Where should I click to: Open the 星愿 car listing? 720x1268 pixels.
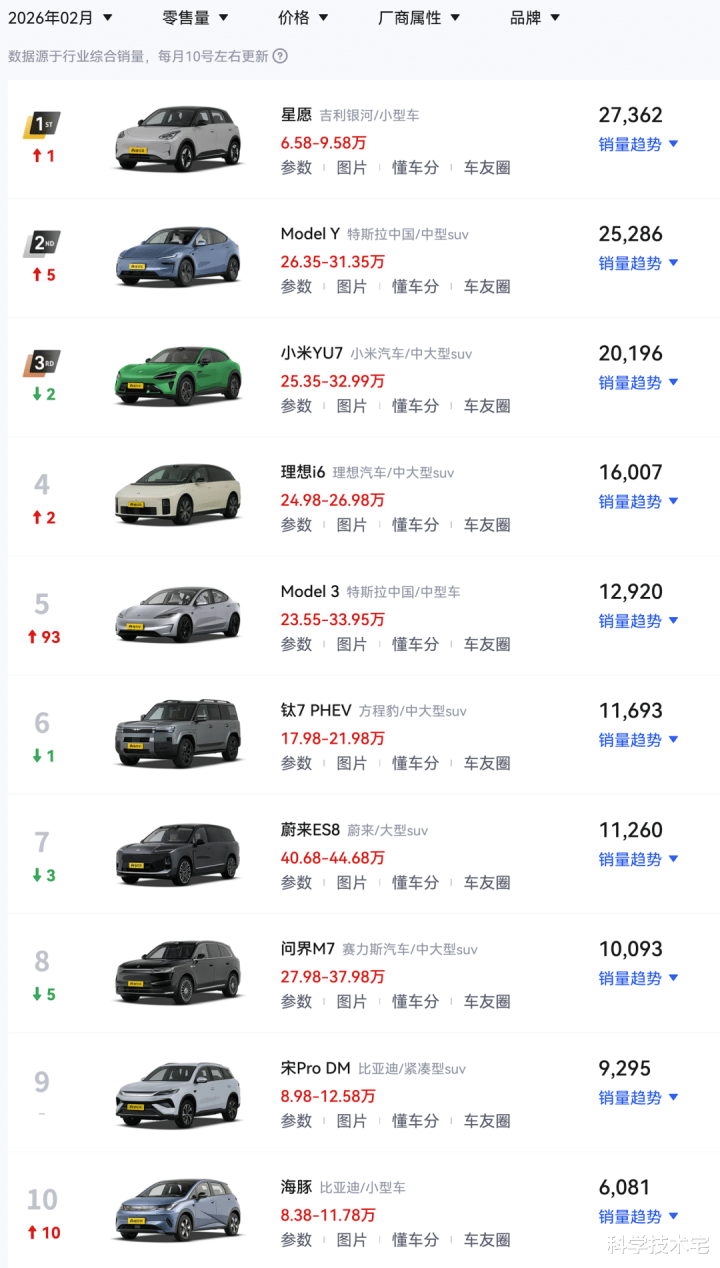pyautogui.click(x=296, y=115)
